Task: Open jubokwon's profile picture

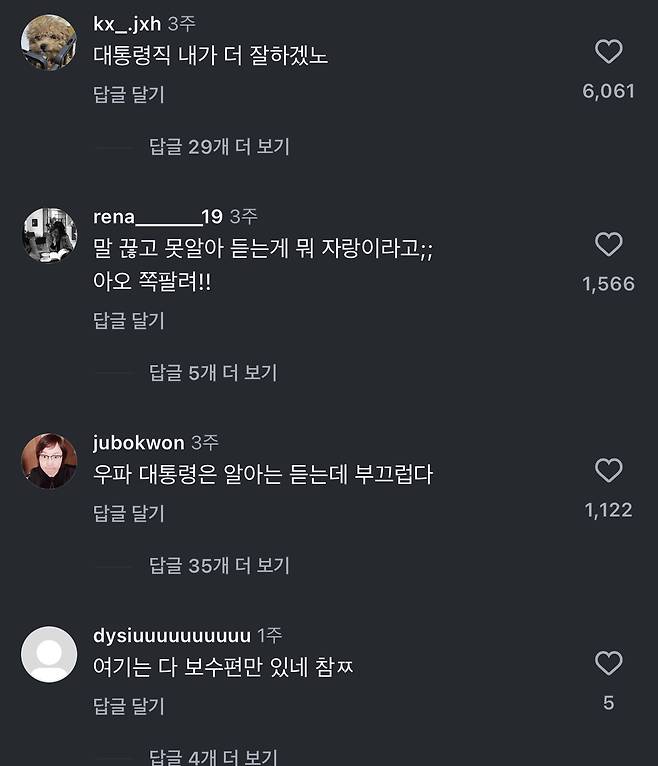Action: [49, 461]
